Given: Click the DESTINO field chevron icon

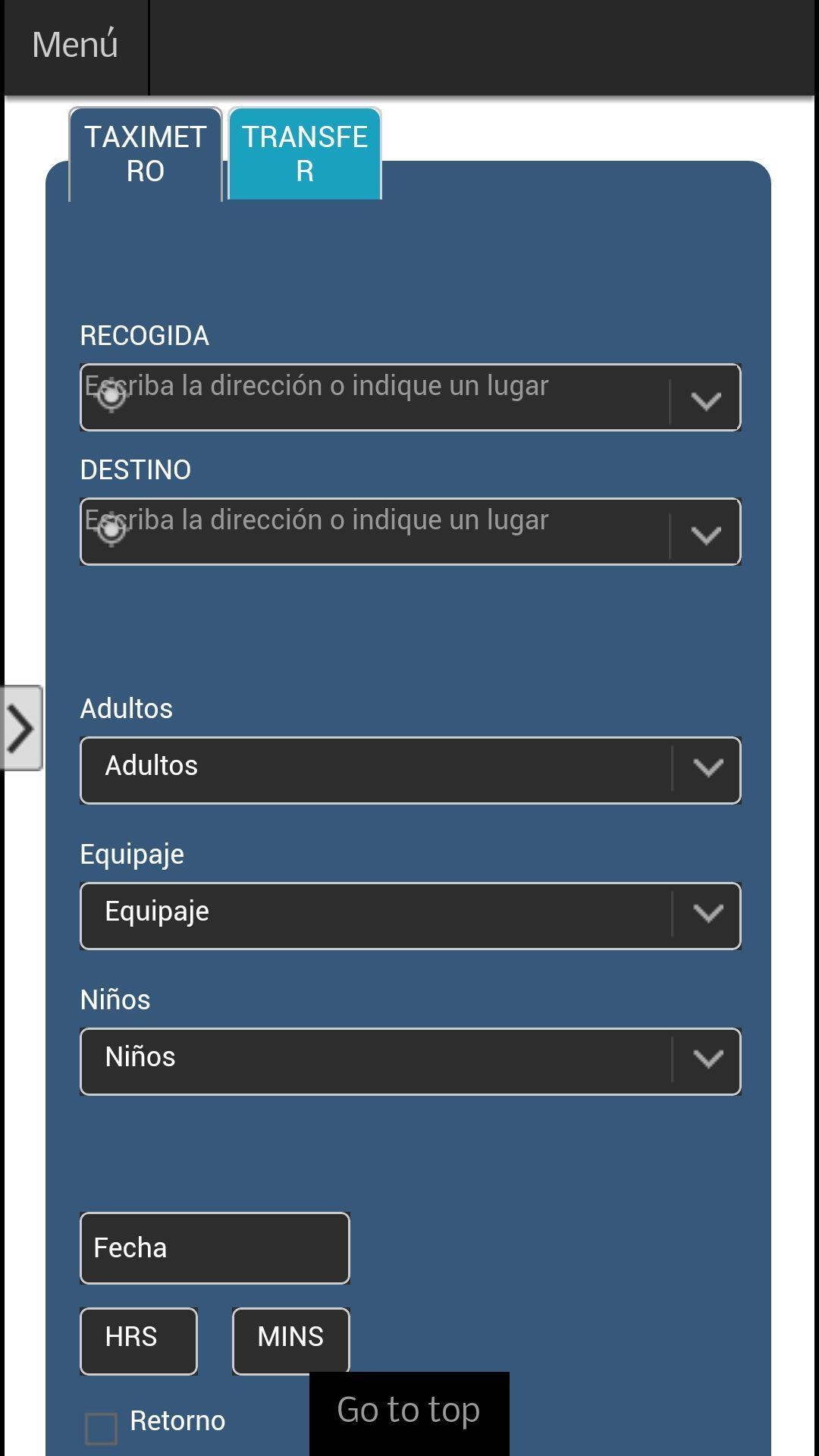Looking at the screenshot, I should [706, 532].
